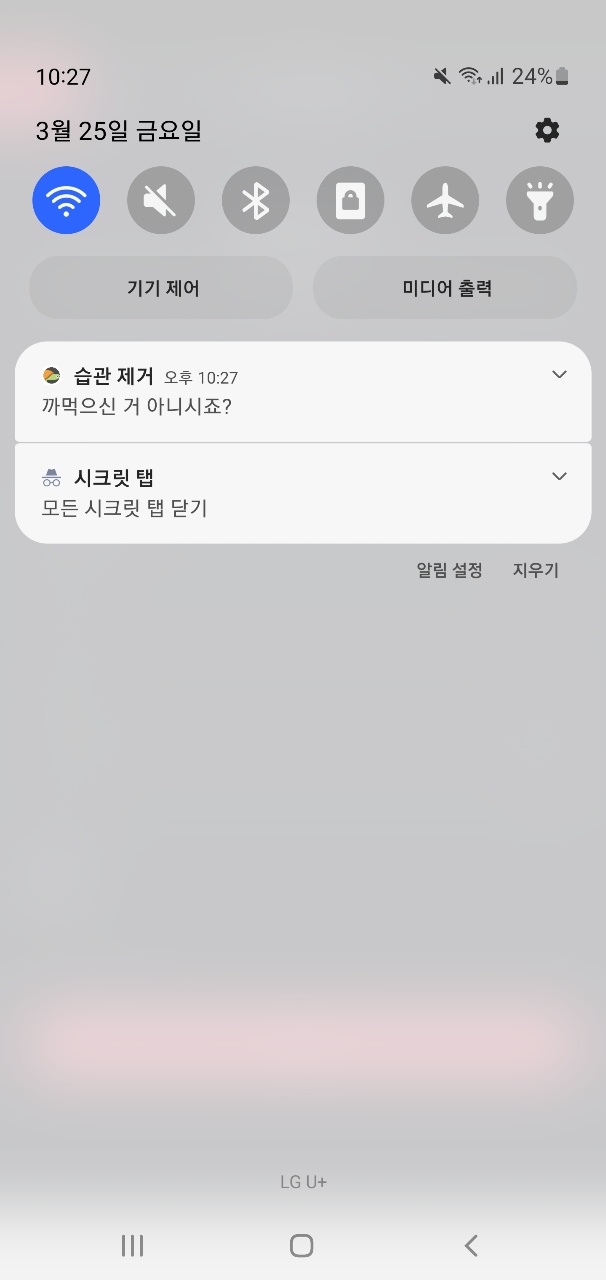Open 알림 설정
This screenshot has height=1280, width=606.
pyautogui.click(x=449, y=570)
